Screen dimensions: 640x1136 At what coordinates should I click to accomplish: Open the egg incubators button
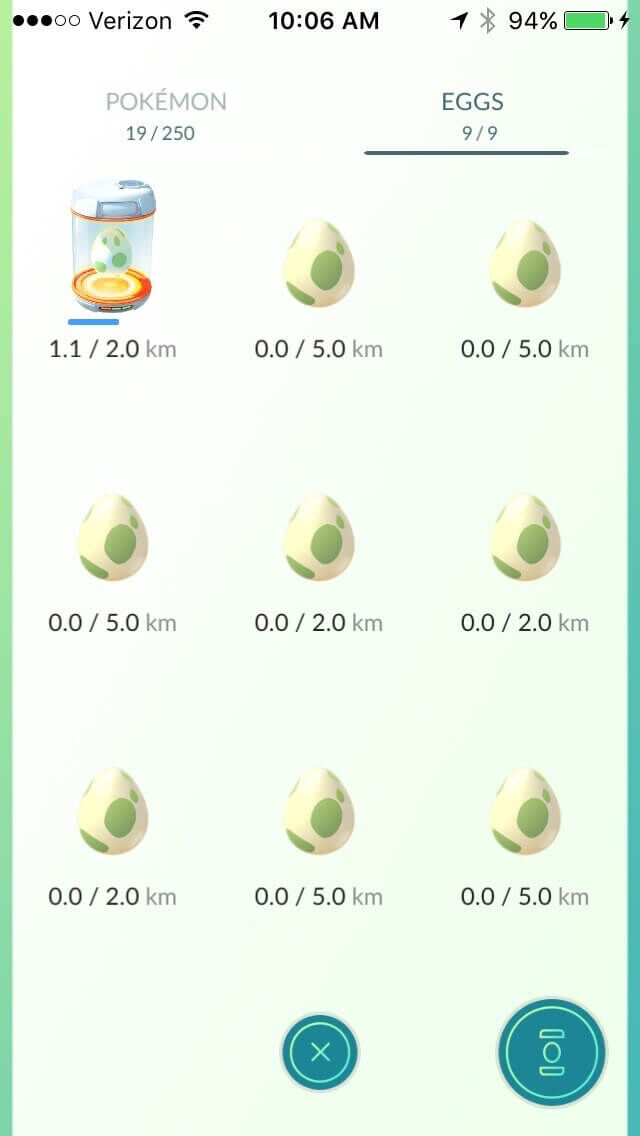[551, 1052]
